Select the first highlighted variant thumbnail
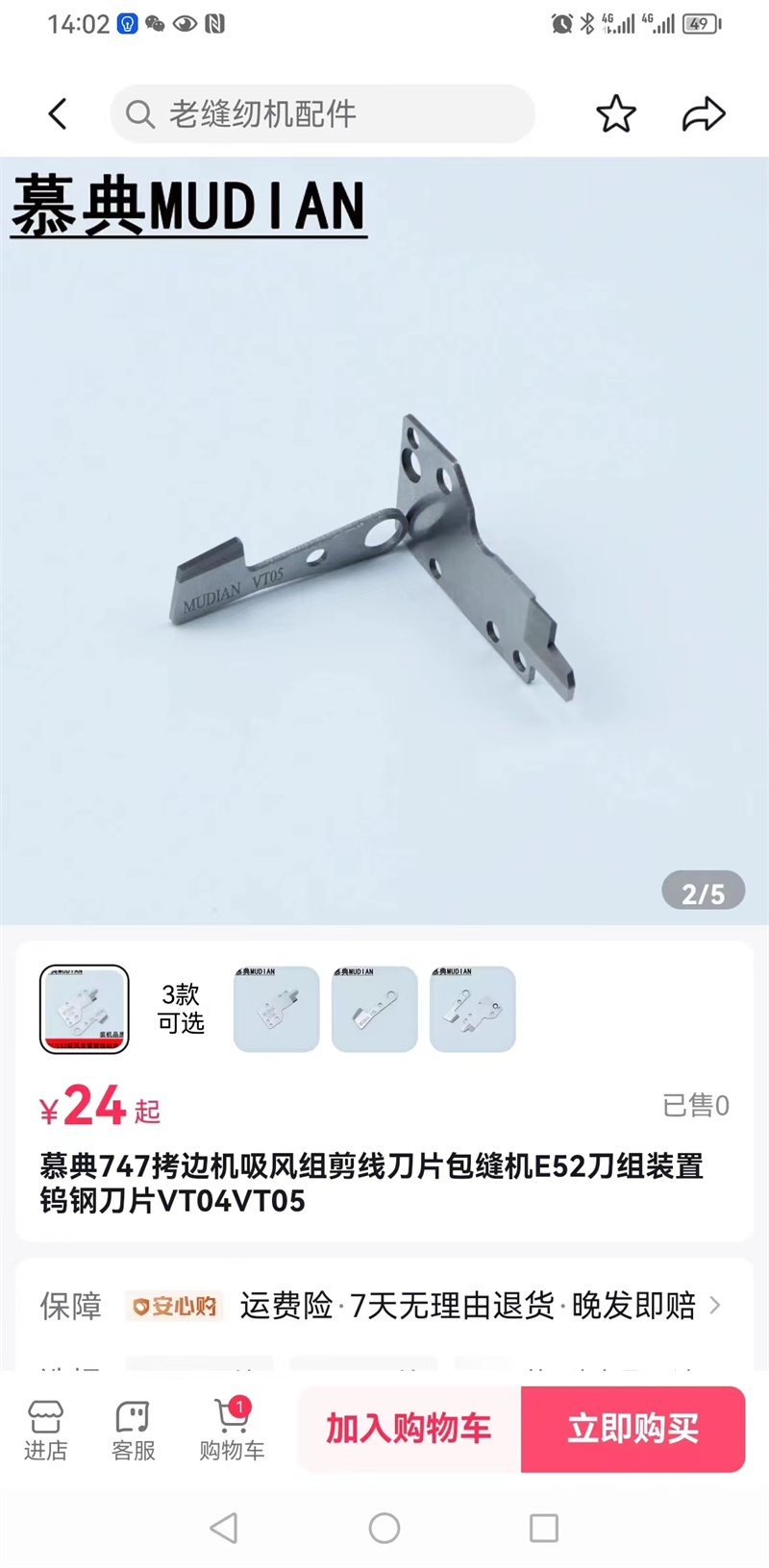The height and width of the screenshot is (1568, 769). (x=85, y=1009)
